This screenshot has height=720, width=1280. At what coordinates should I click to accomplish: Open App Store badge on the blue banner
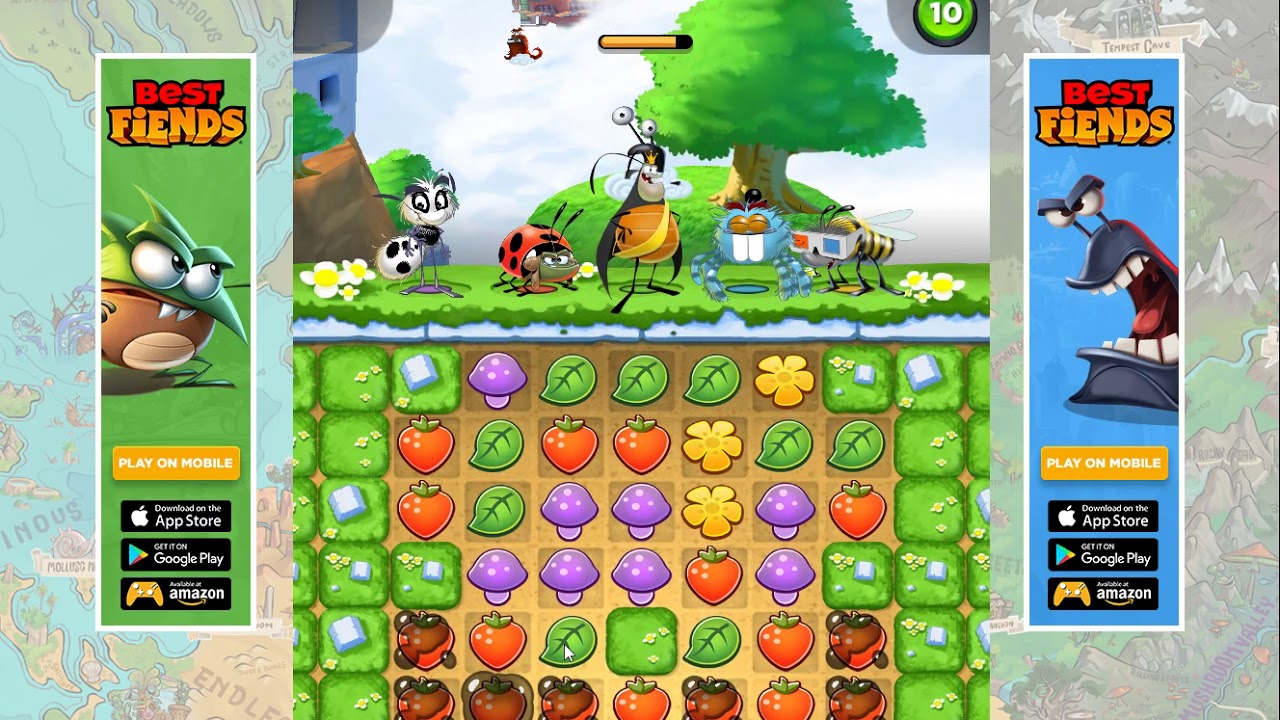click(x=1104, y=516)
